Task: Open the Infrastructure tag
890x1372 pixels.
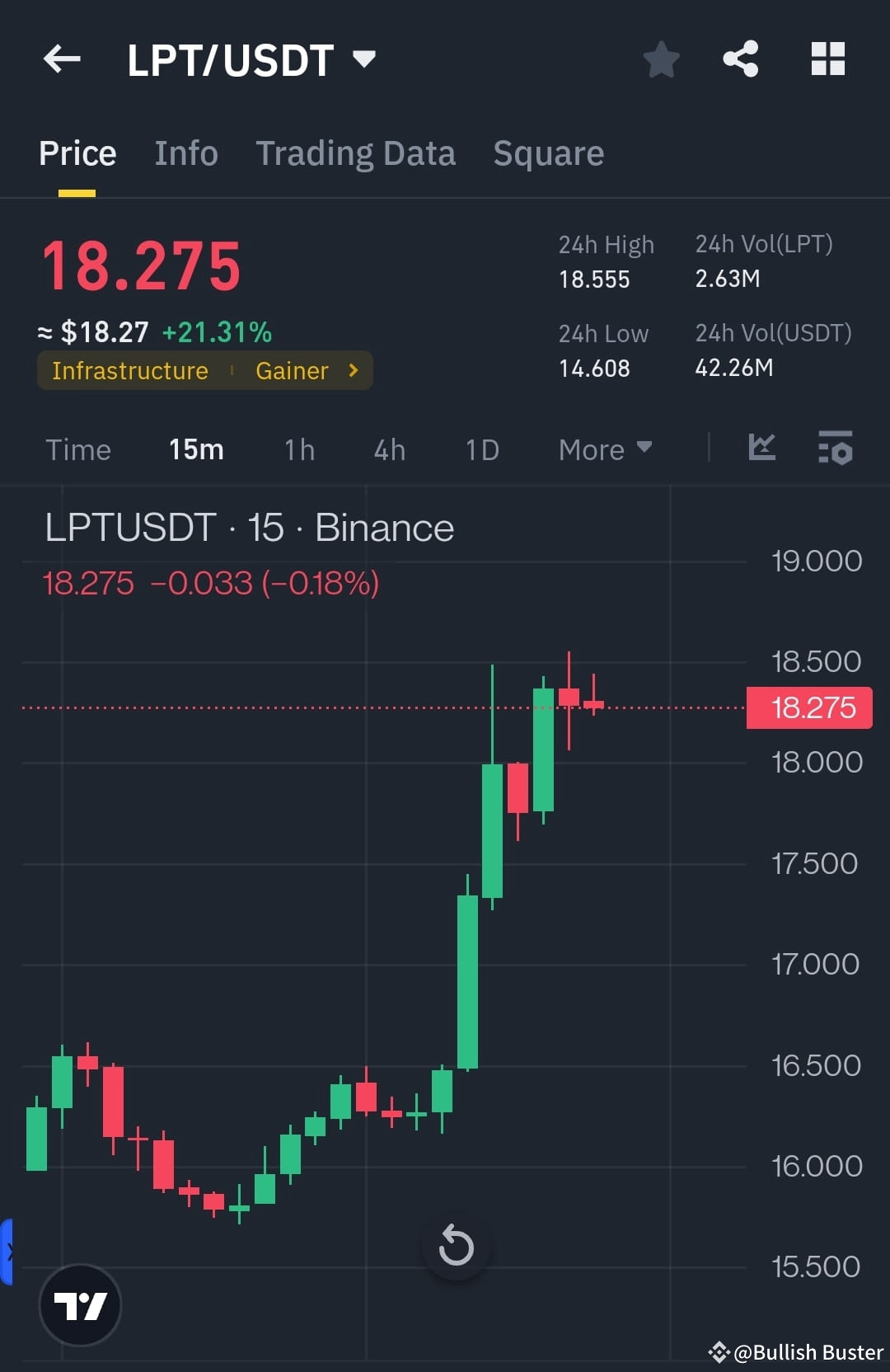Action: 129,370
